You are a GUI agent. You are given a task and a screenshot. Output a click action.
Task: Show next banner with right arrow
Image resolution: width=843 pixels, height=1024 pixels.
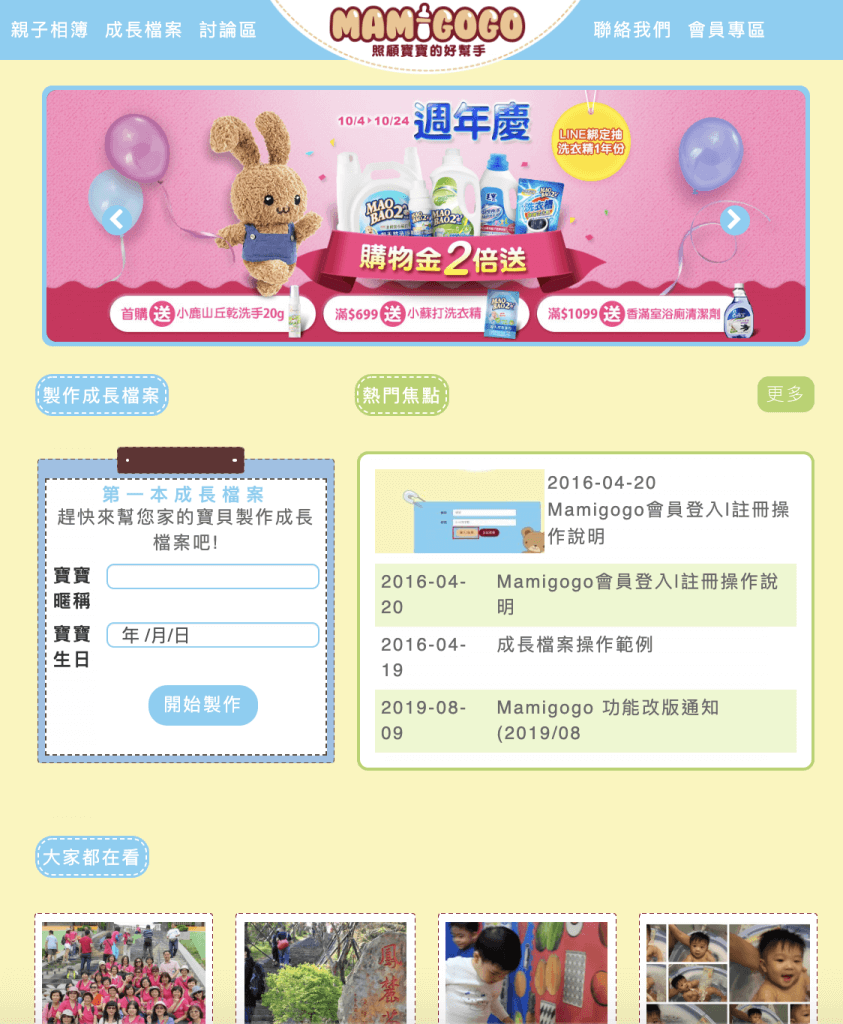734,220
